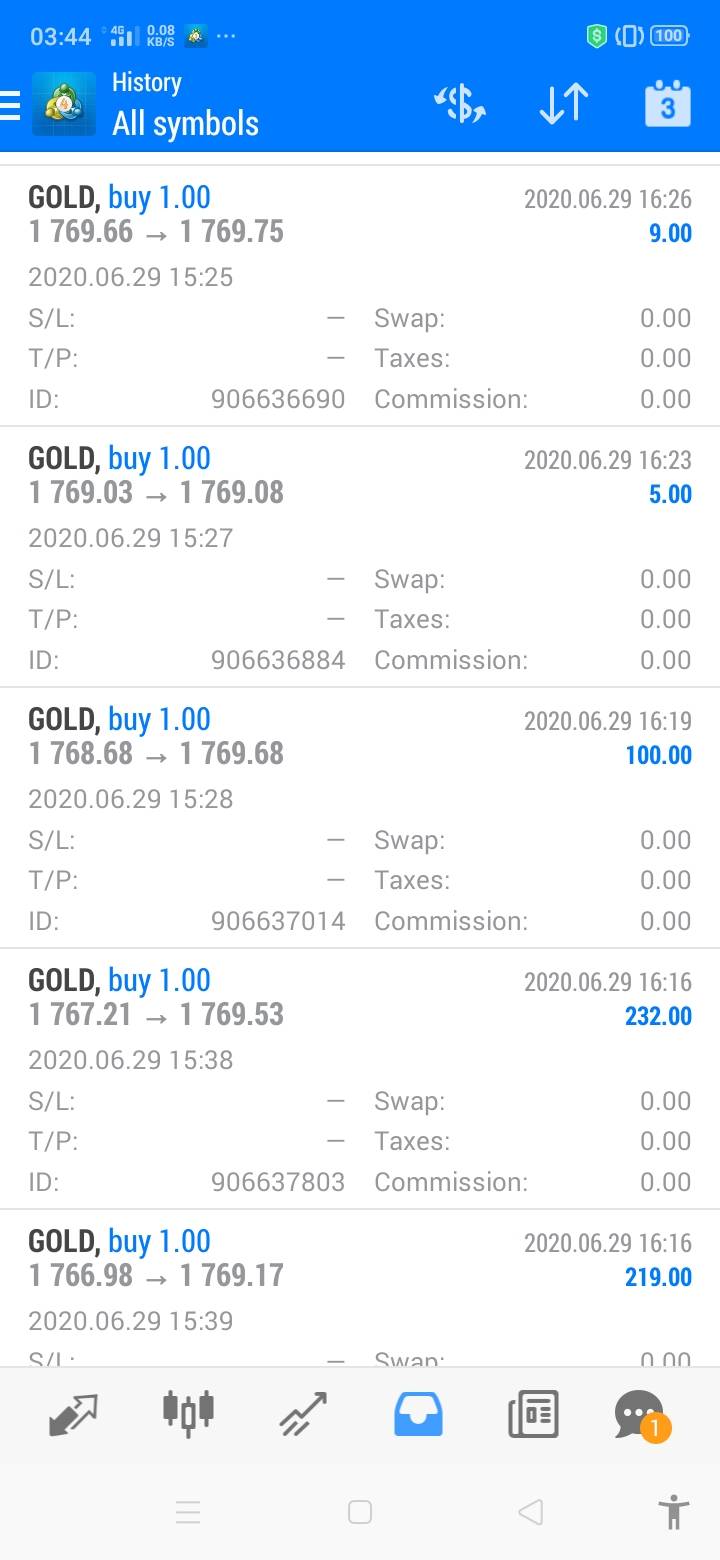Screen dimensions: 720x1560
Task: Go to the home screen
Action: tap(360, 1513)
